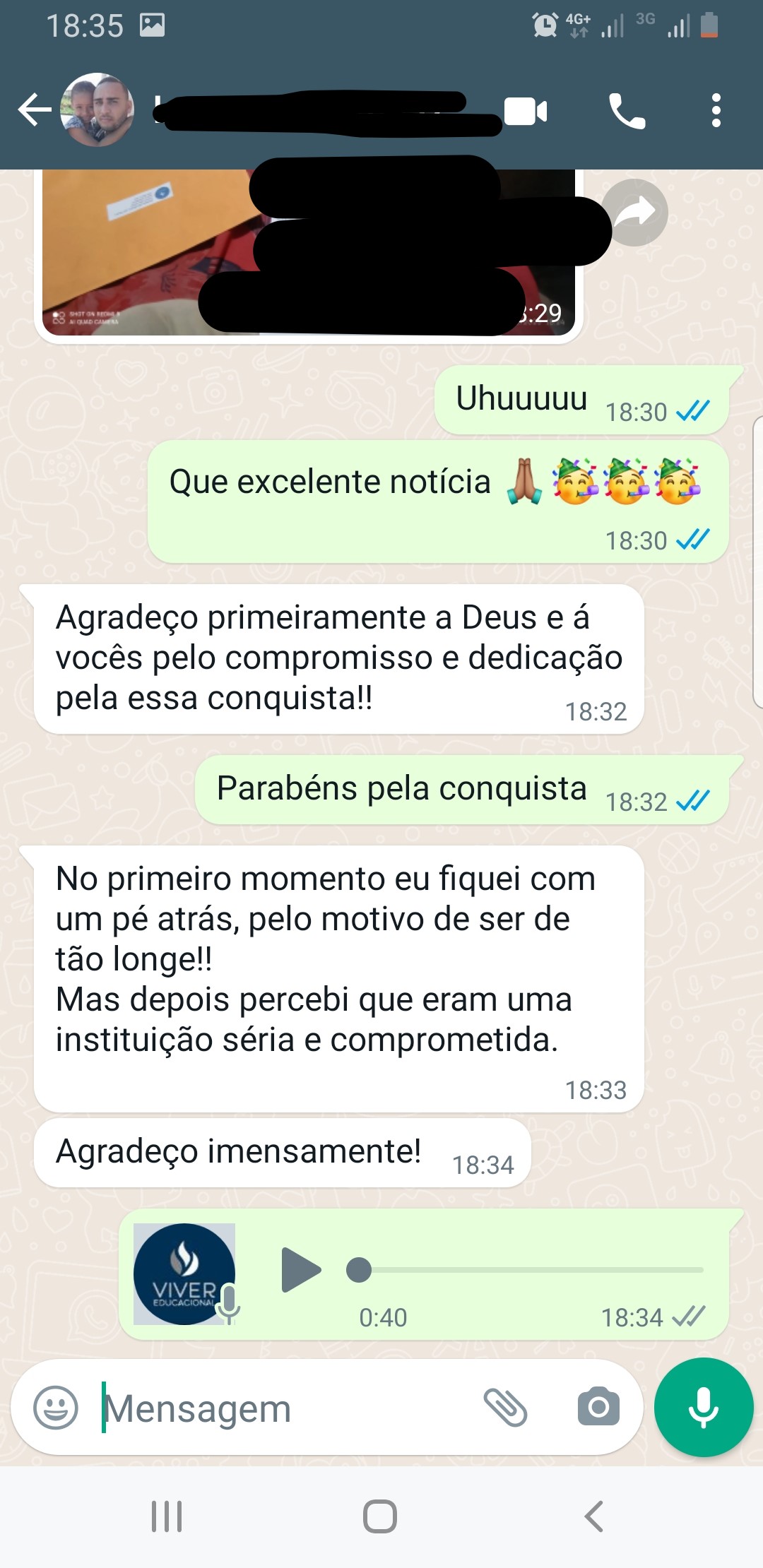
Task: Tap the green microphone record button
Action: point(704,1407)
